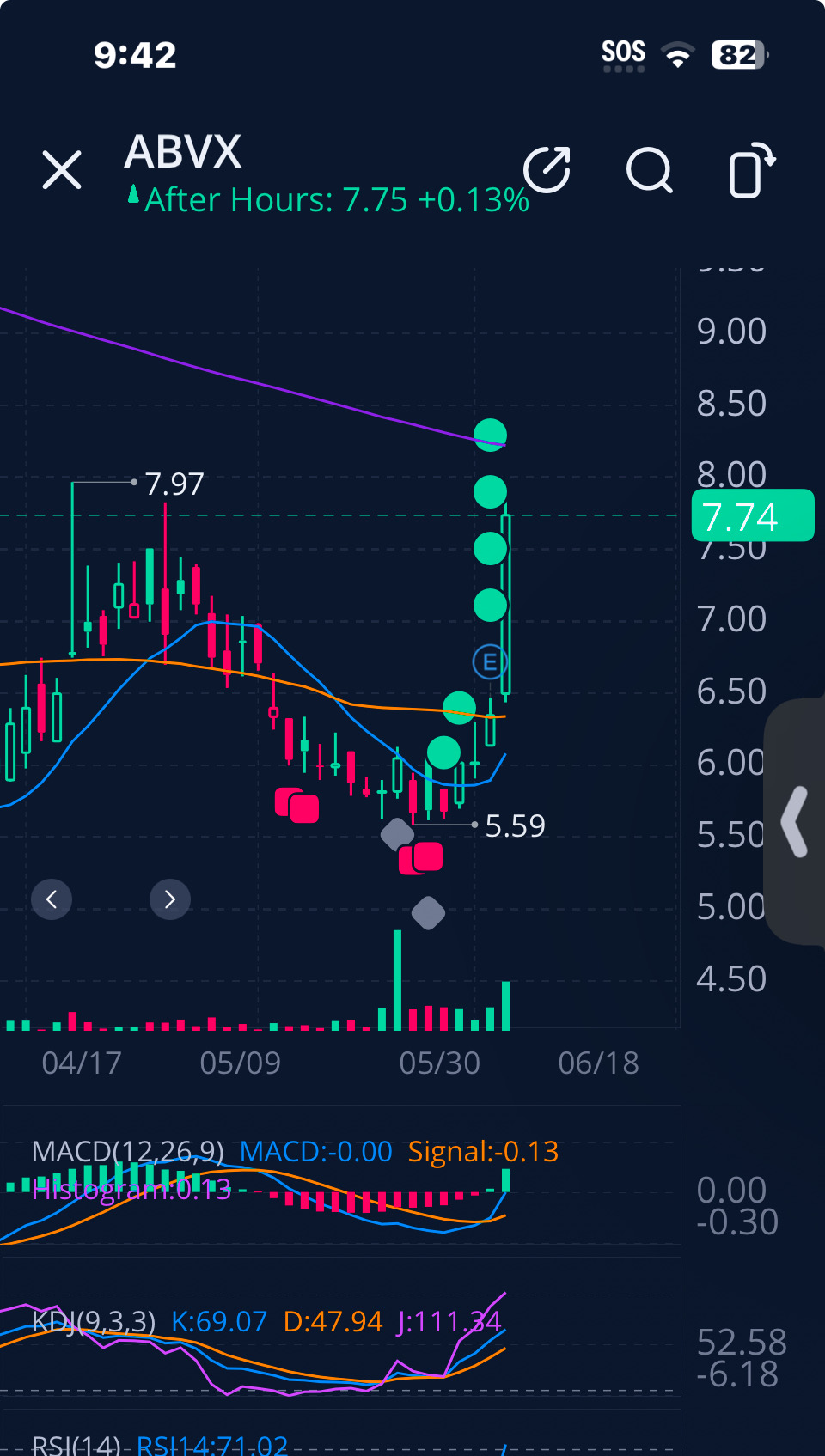825x1456 pixels.
Task: Share the ABVX chart
Action: (x=547, y=169)
